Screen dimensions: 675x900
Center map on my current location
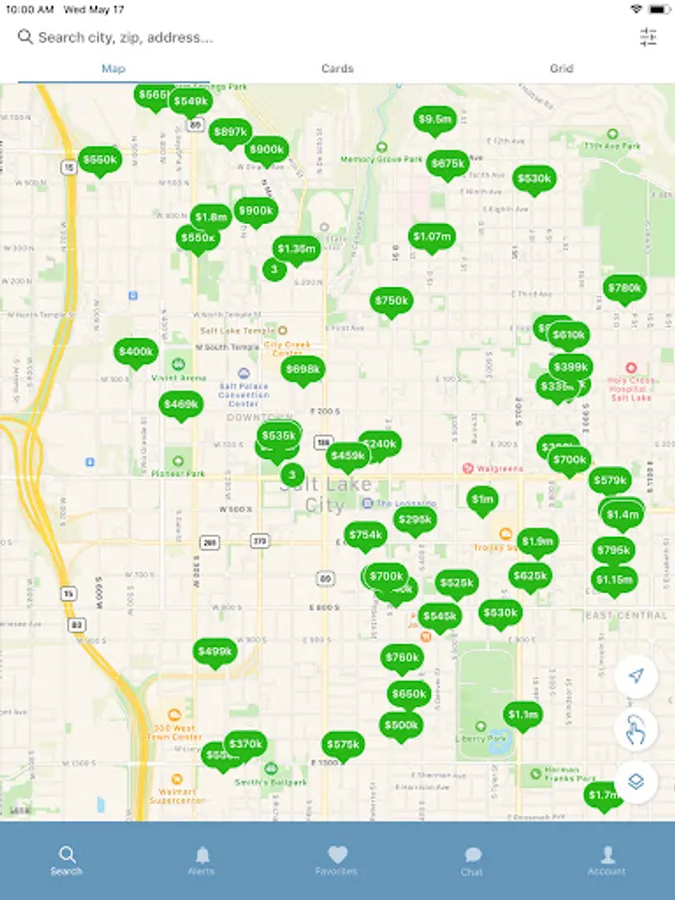[x=635, y=676]
